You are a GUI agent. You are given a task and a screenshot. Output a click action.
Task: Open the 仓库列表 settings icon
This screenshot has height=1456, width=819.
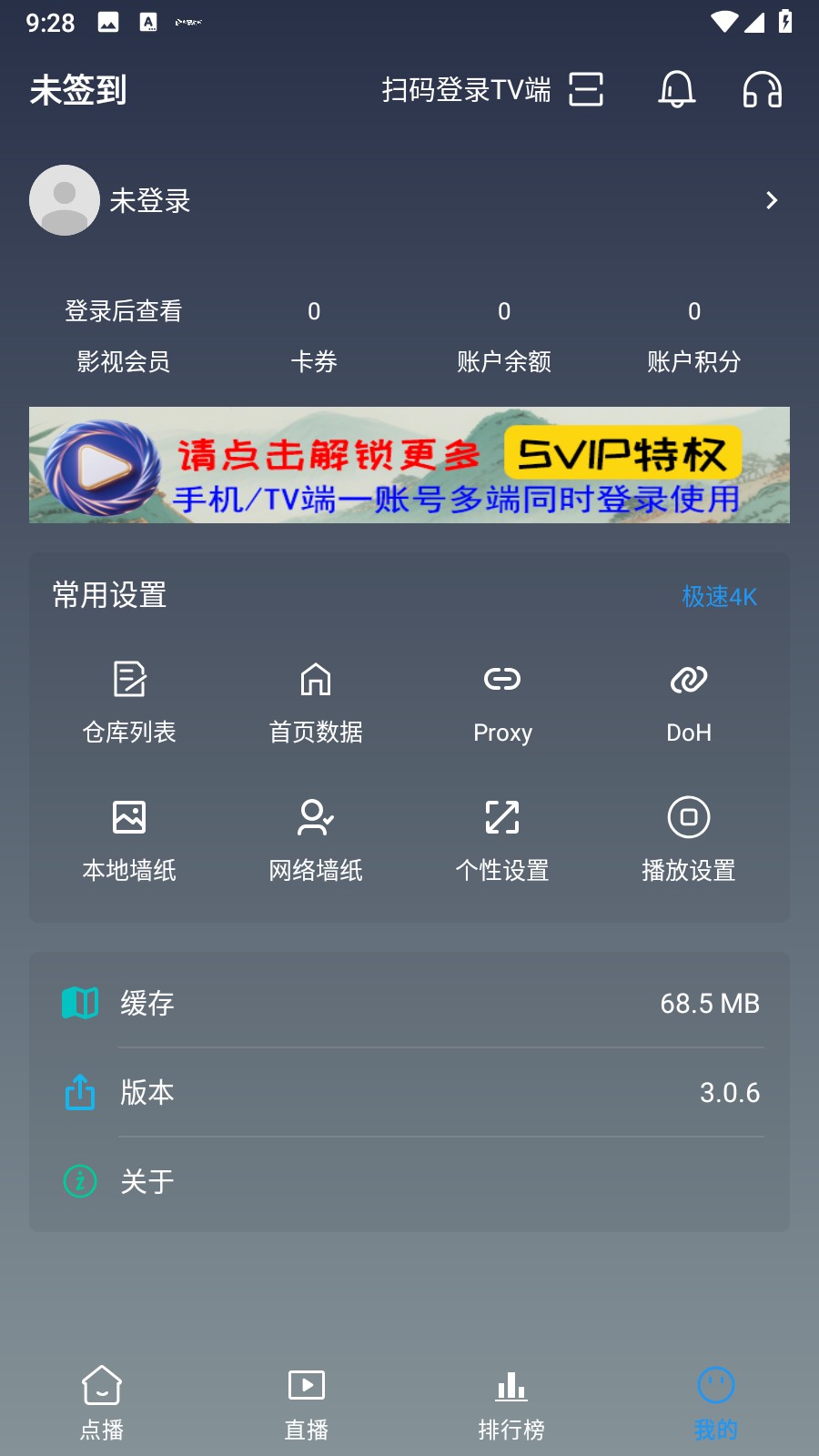click(x=130, y=677)
